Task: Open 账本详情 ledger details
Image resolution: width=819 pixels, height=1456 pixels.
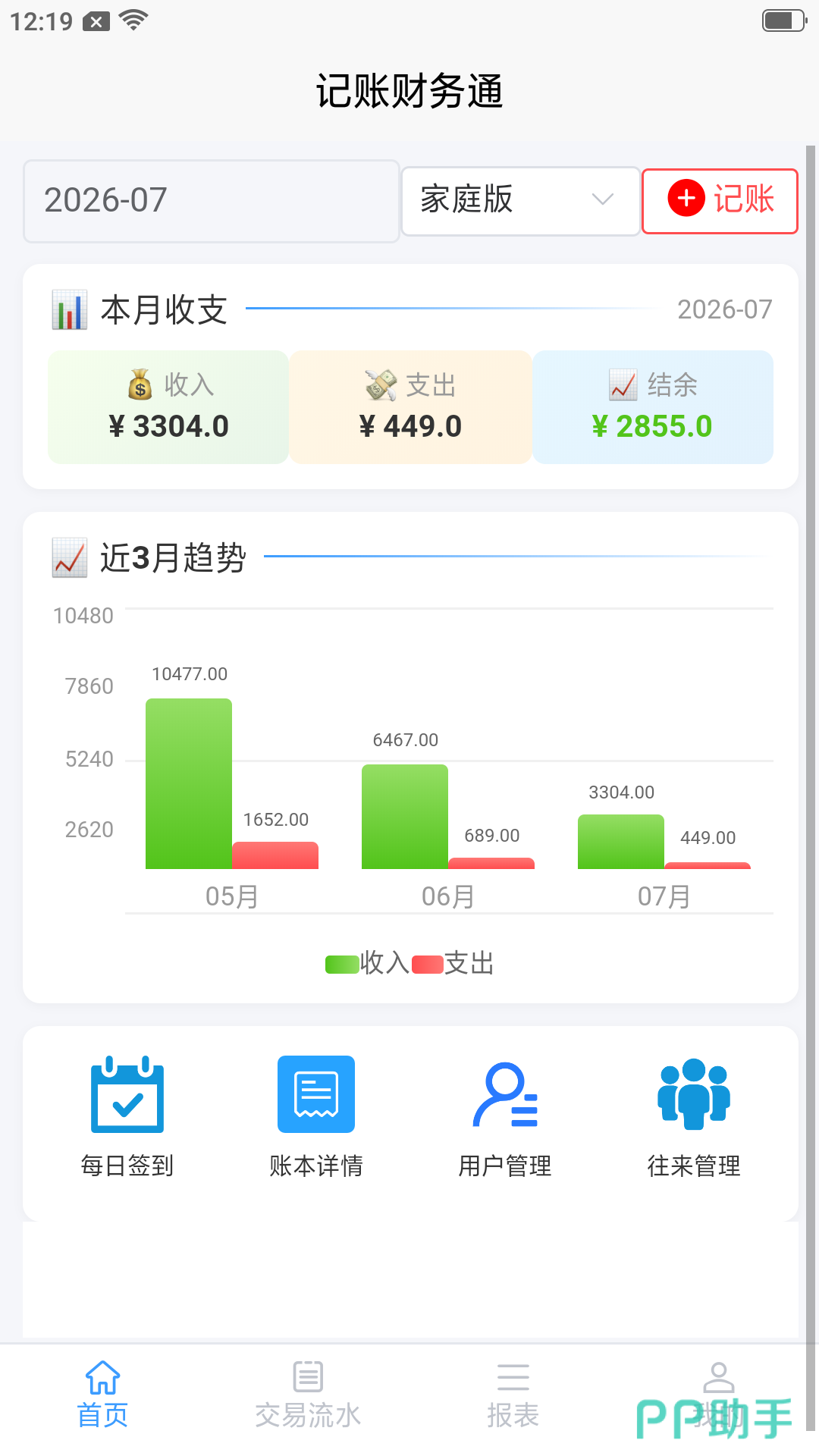Action: [316, 1116]
